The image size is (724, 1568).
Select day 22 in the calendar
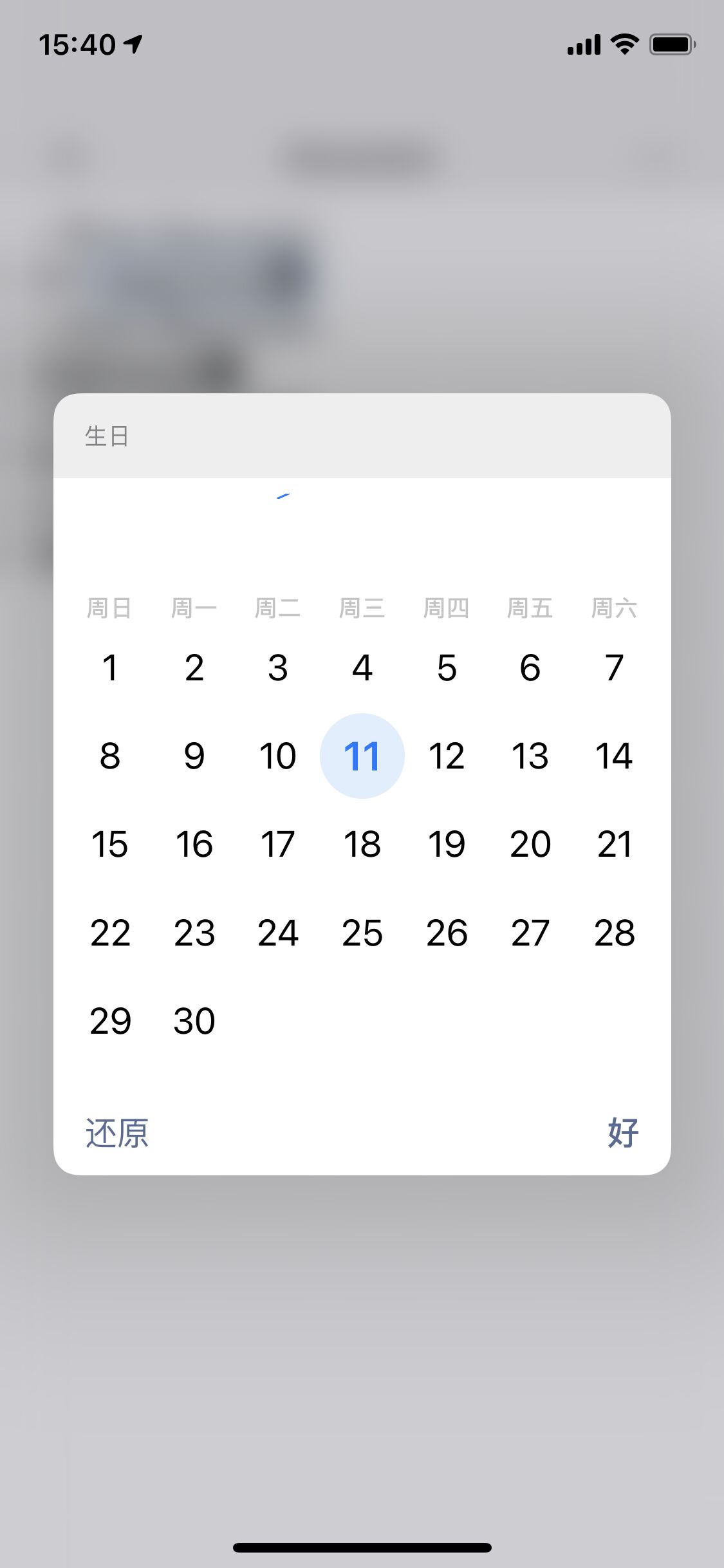tap(110, 933)
